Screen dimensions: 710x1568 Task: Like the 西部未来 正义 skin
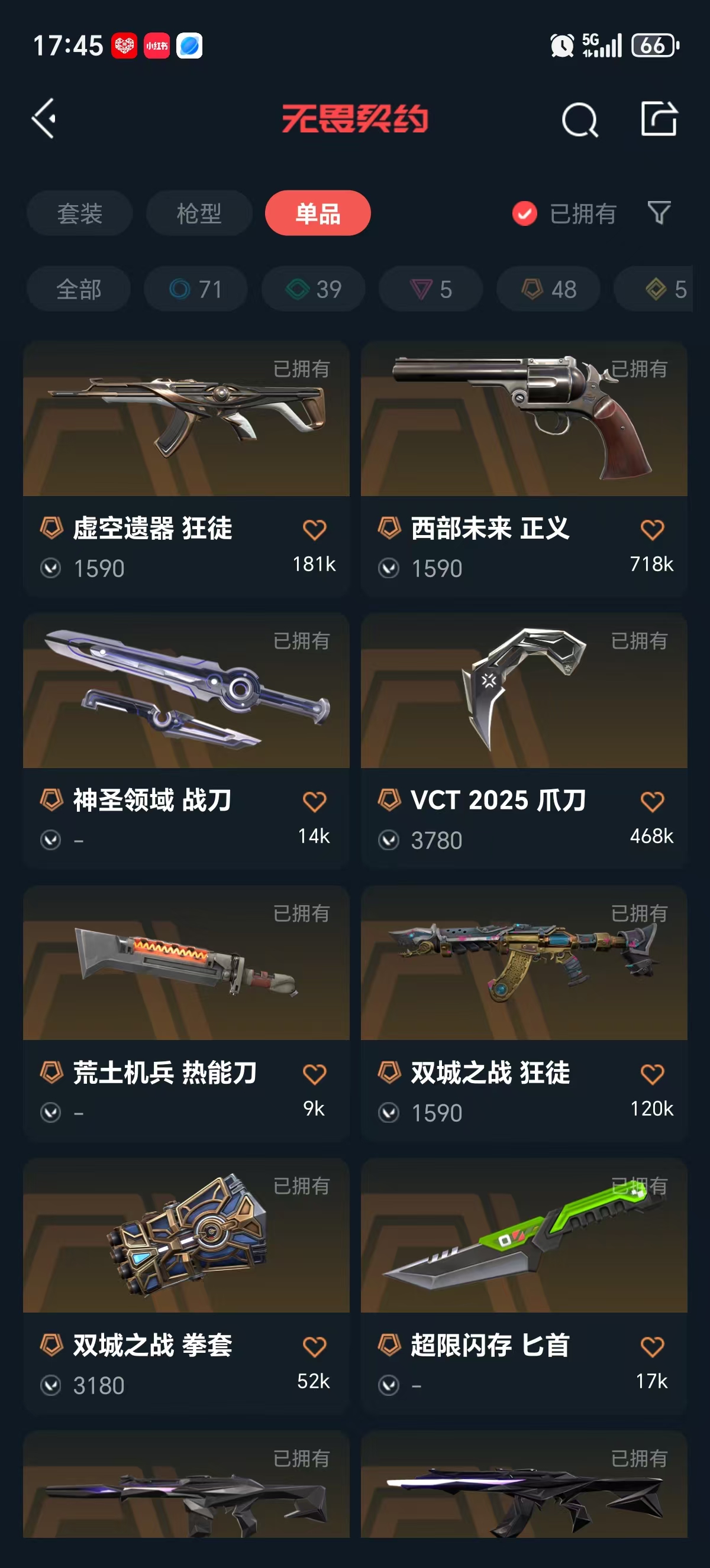coord(652,530)
